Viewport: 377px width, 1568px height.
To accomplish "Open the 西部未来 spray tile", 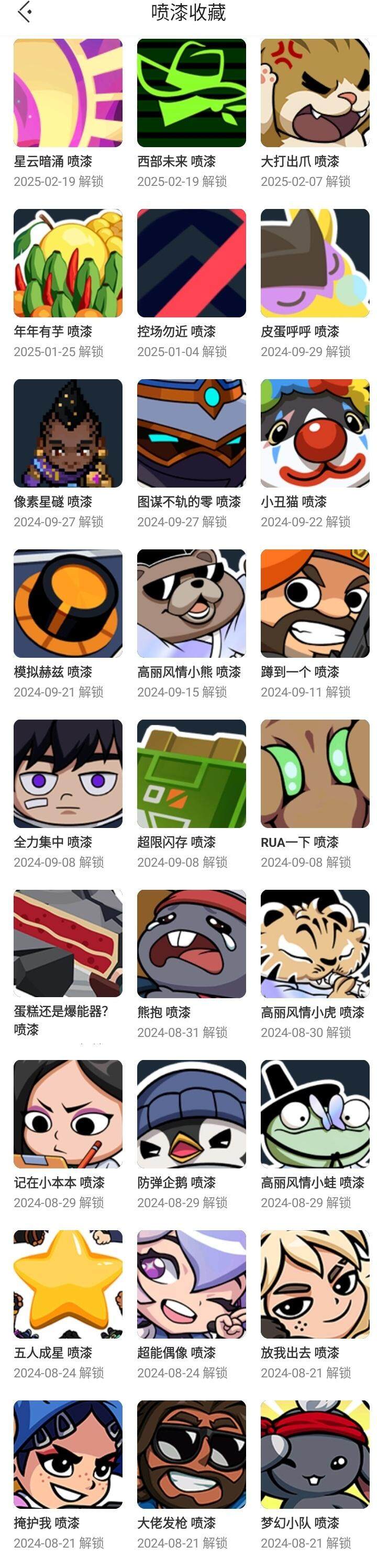I will [x=191, y=93].
